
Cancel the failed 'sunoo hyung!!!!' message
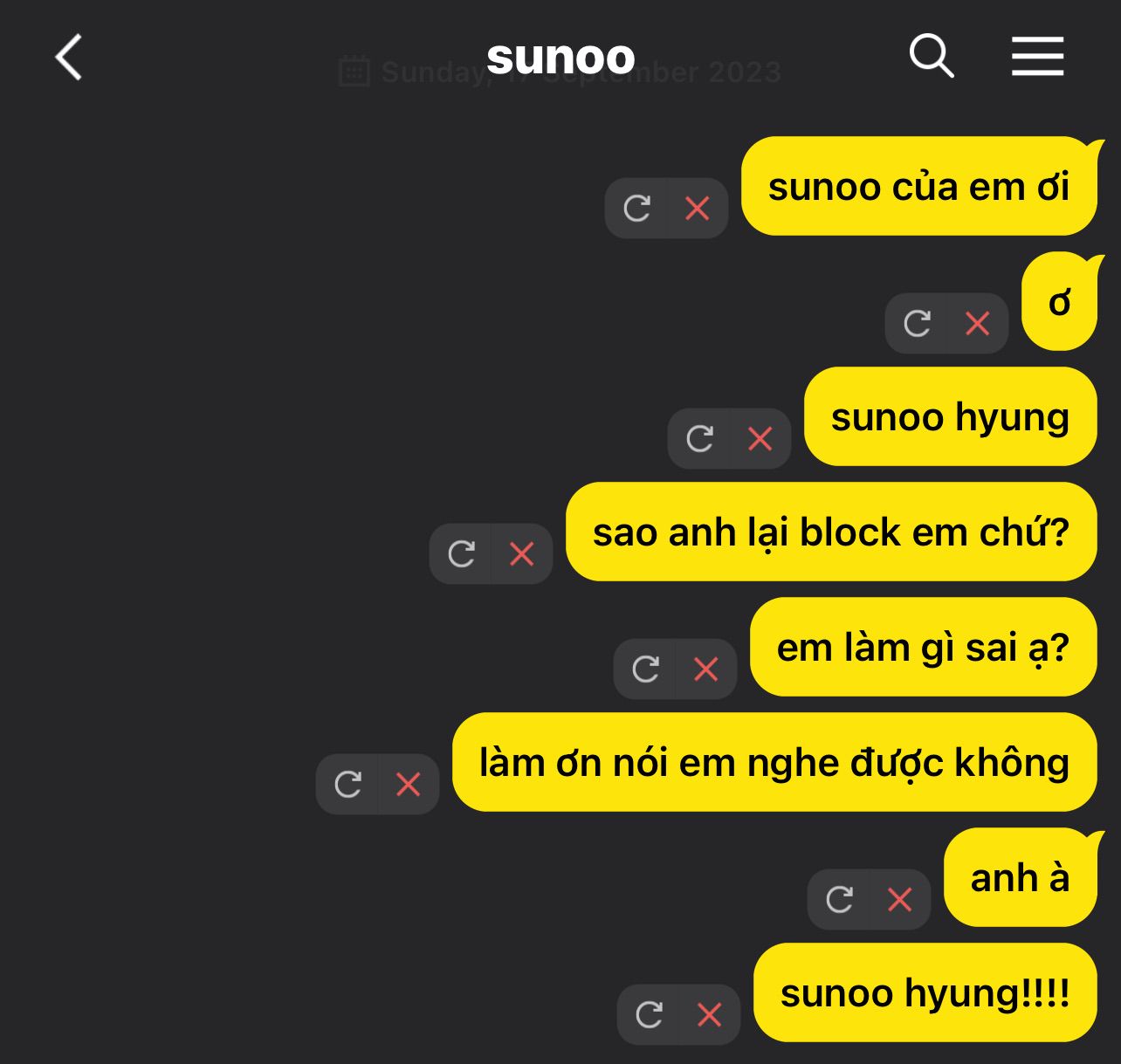click(x=709, y=1014)
